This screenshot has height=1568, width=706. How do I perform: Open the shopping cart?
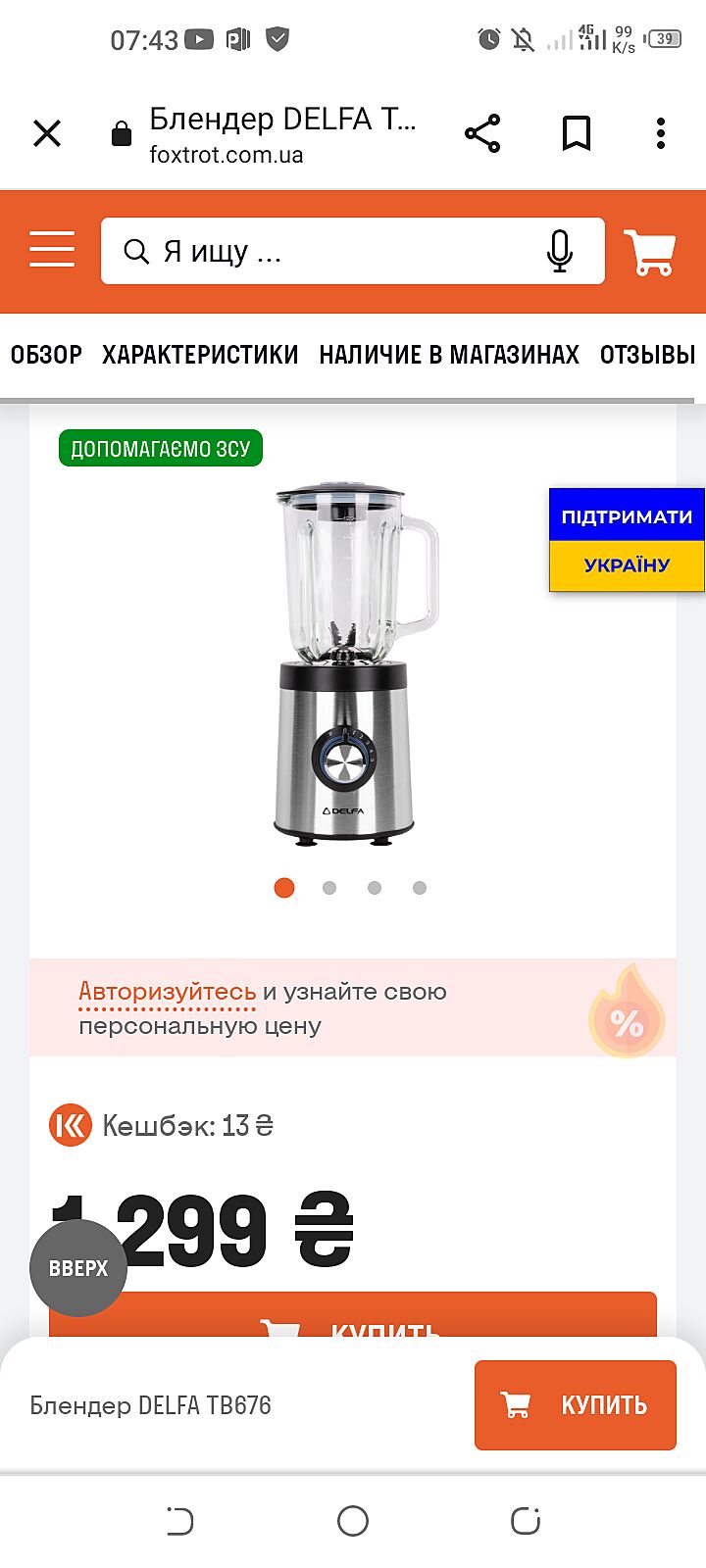point(650,252)
